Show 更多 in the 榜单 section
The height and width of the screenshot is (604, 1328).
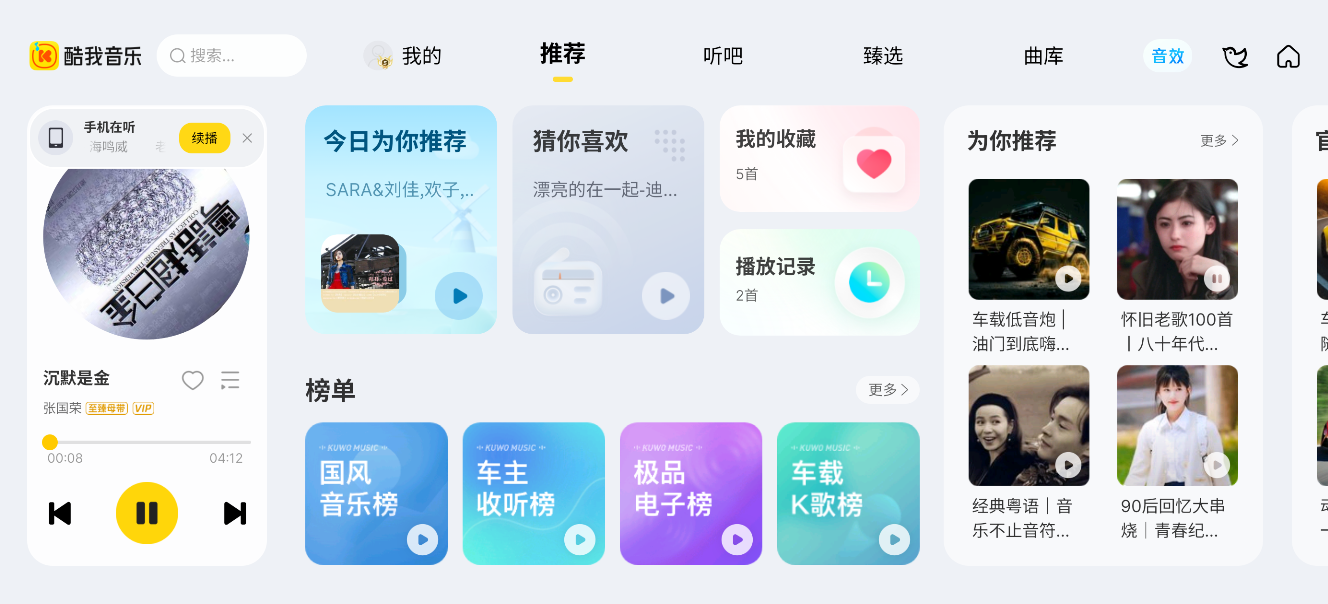pos(887,390)
